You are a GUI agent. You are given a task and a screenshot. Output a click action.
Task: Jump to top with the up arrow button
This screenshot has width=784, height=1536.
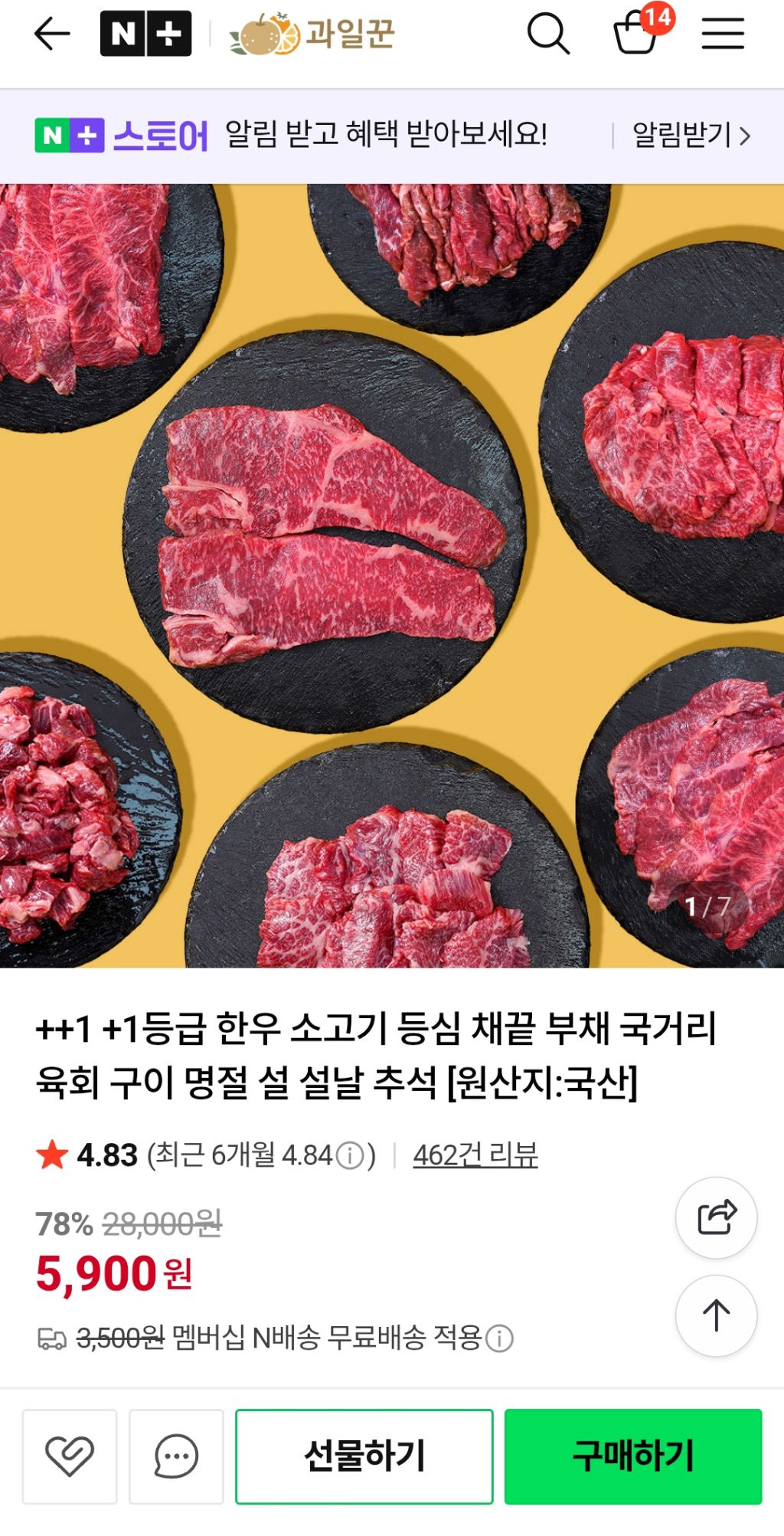pos(716,1315)
